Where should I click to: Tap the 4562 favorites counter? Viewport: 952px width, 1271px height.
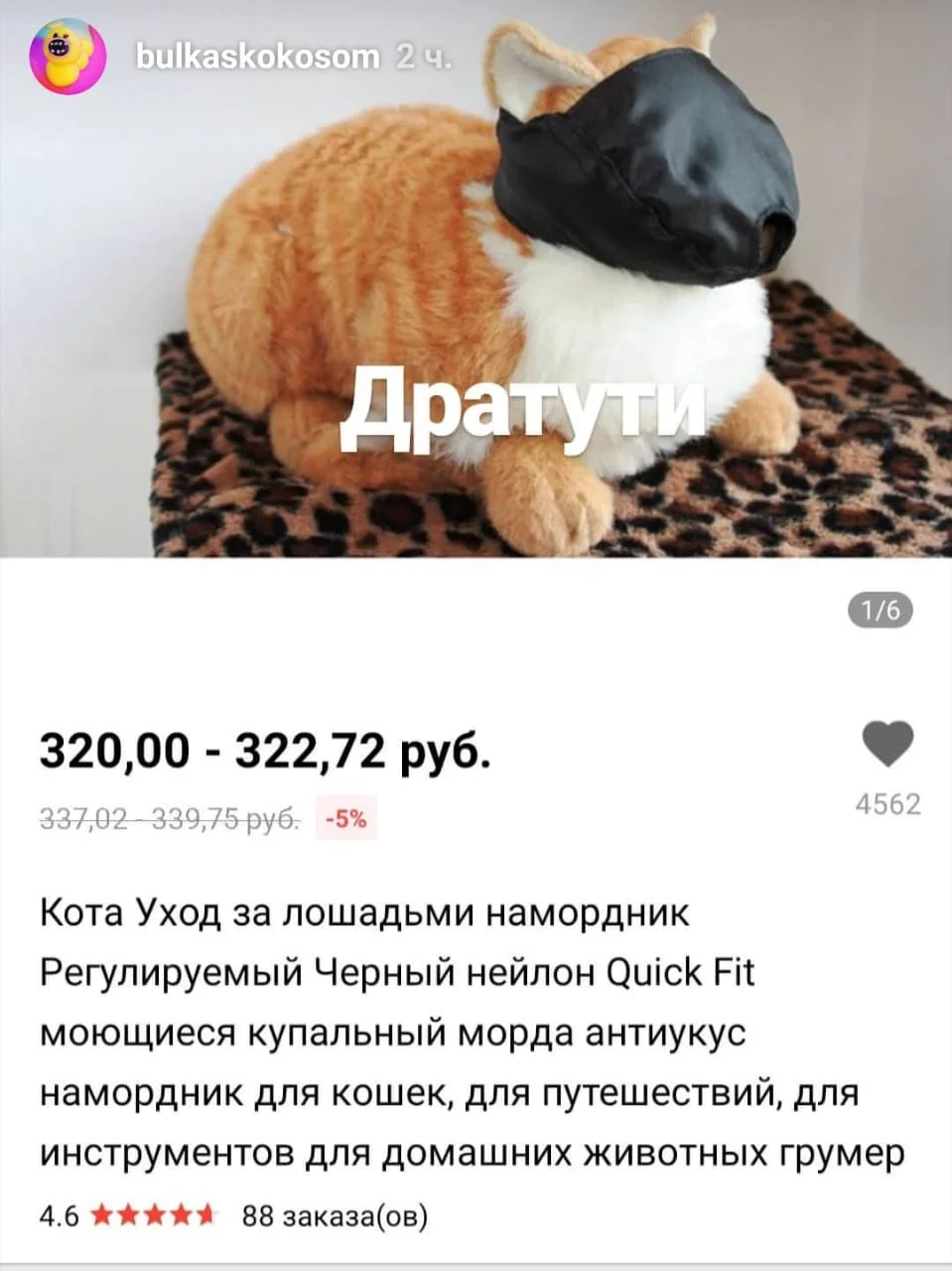point(887,805)
